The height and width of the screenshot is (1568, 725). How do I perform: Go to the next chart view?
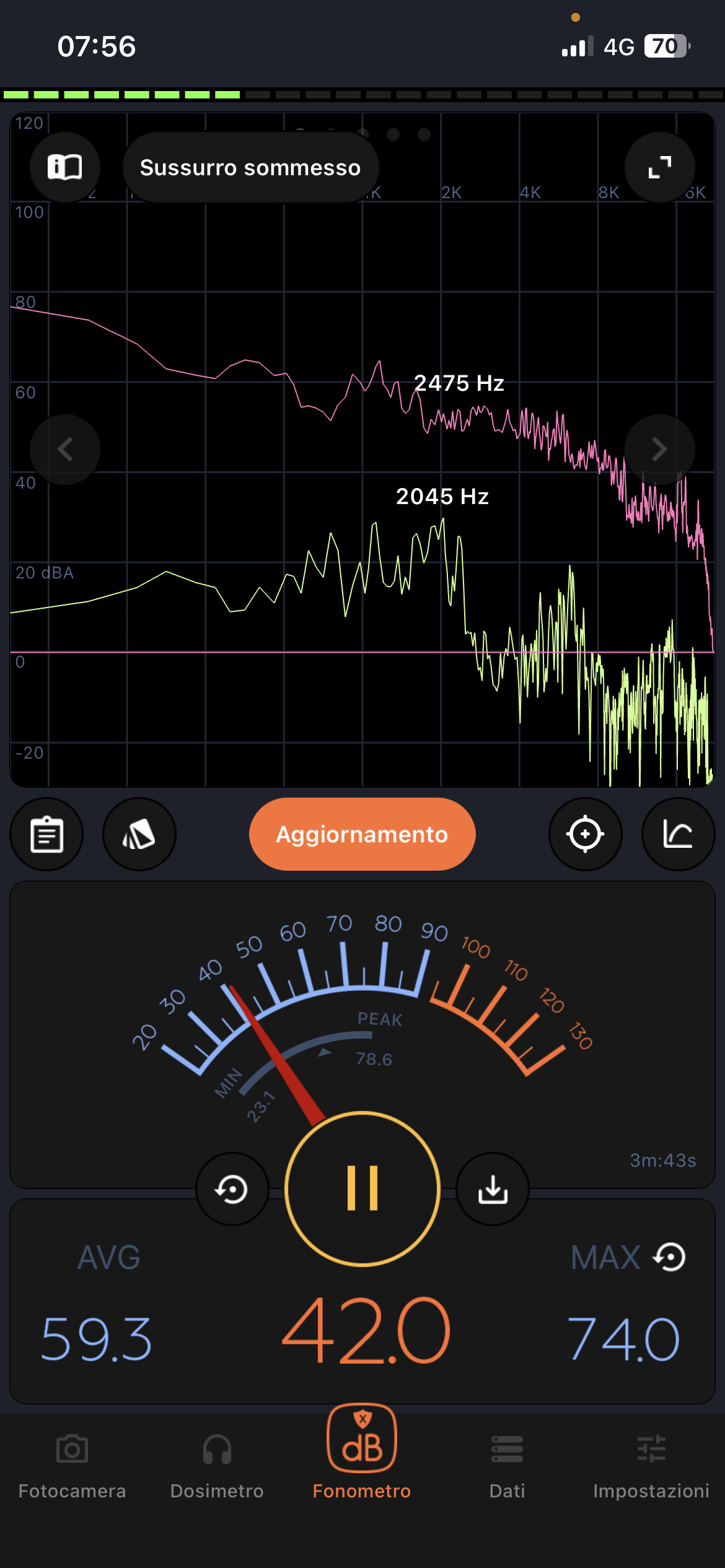pos(659,449)
